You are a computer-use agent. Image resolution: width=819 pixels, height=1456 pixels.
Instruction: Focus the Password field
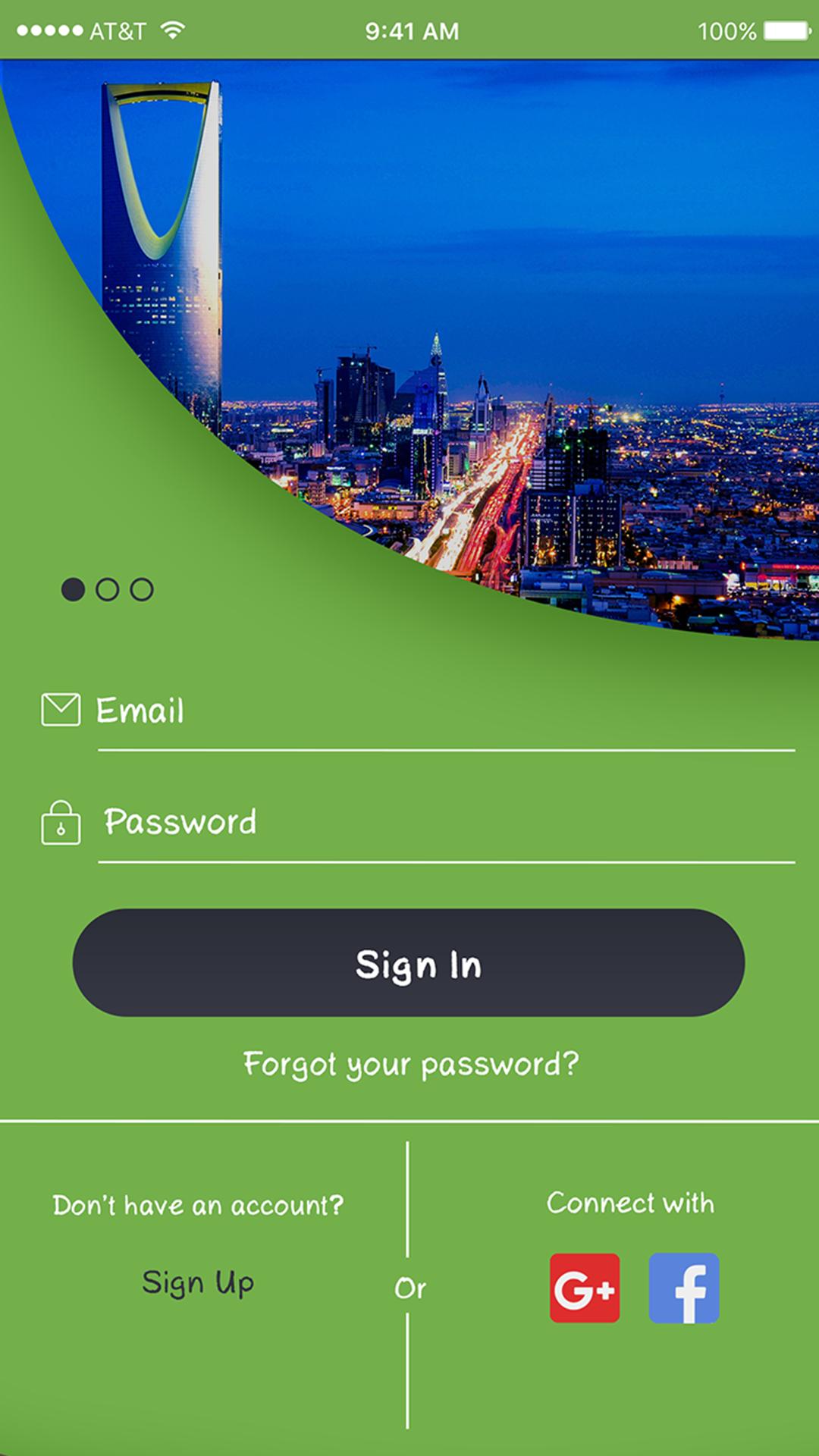[446, 824]
